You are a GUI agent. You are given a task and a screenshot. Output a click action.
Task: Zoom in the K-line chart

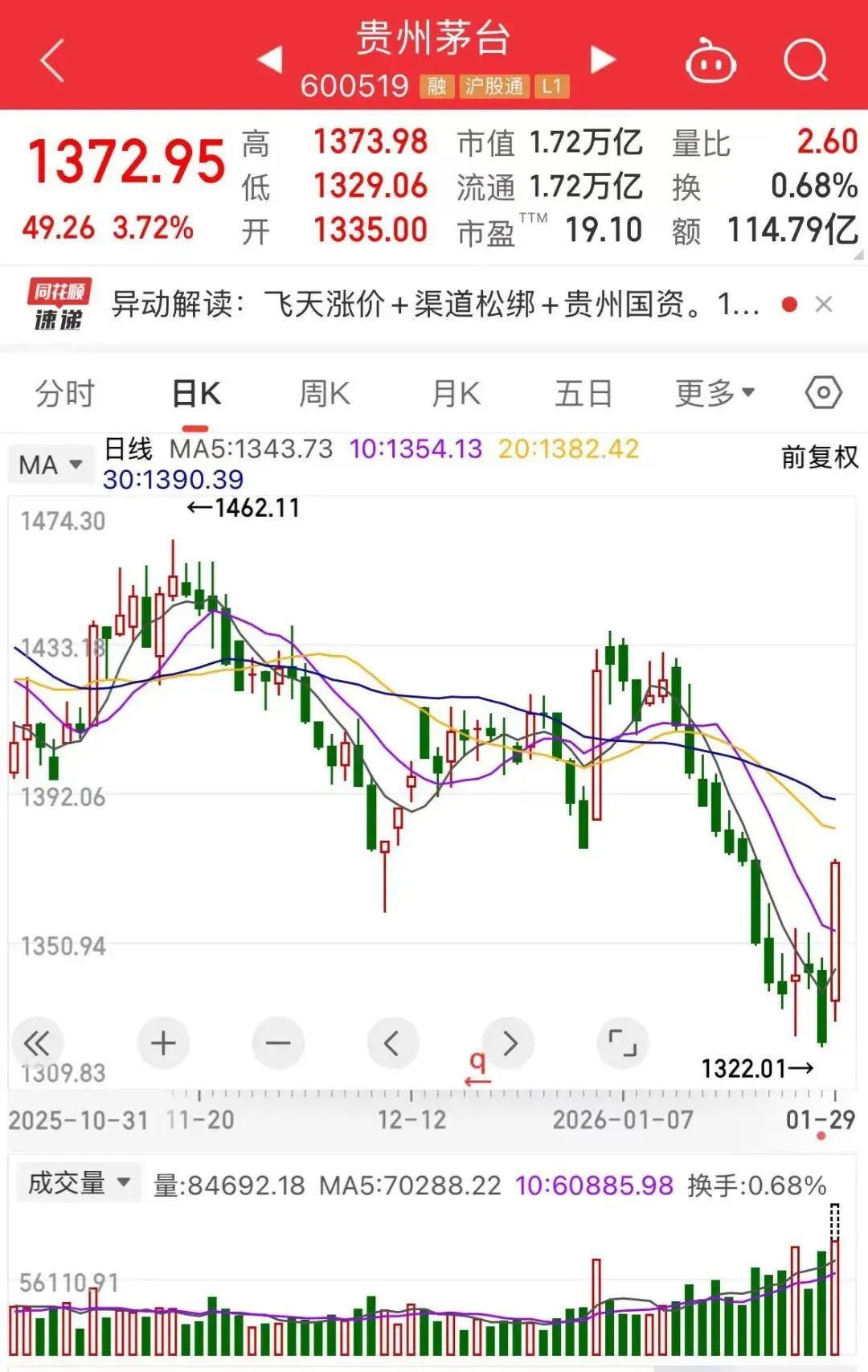point(163,1043)
